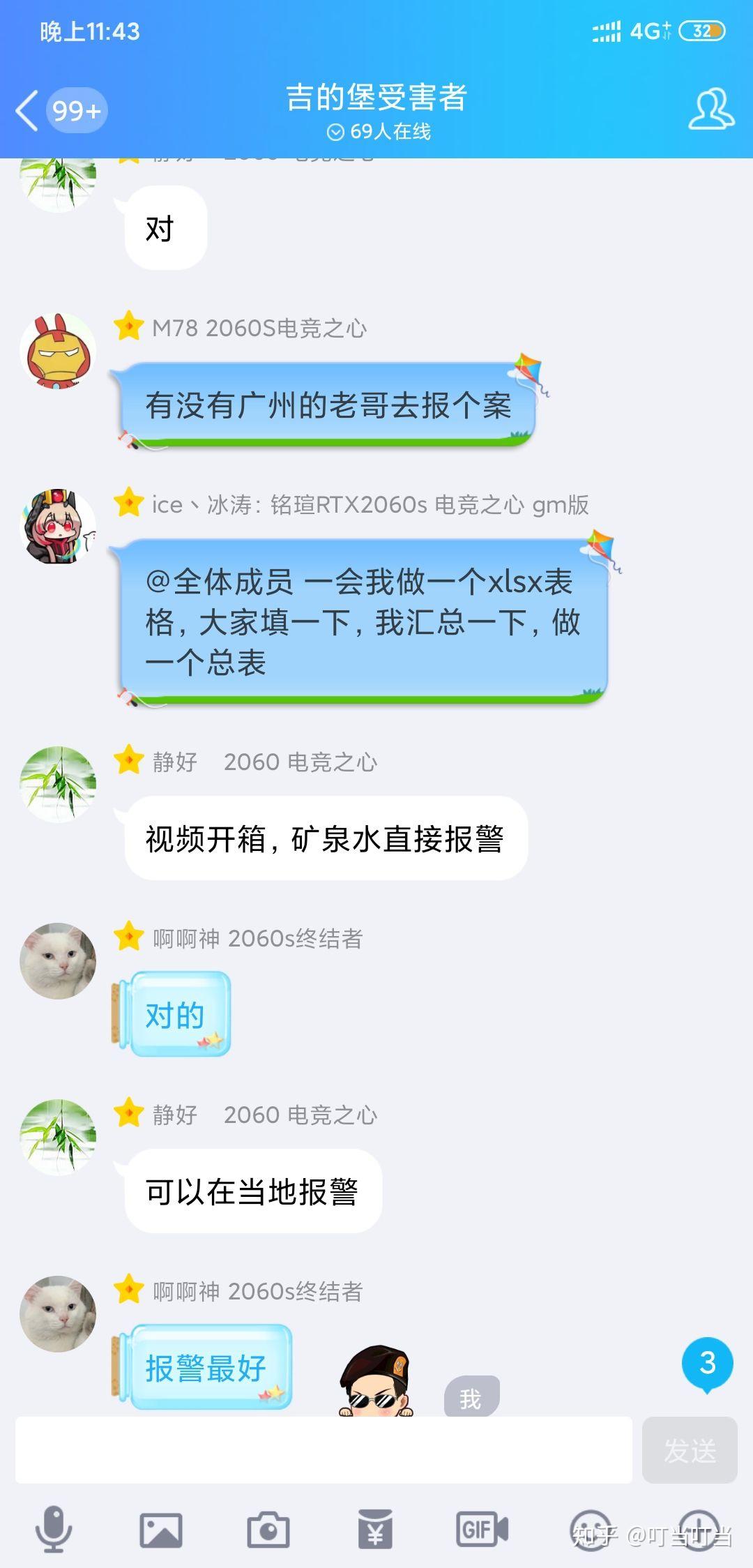This screenshot has height=1568, width=753.
Task: Expand the 69人在线 online members indicator
Action: coord(379,131)
